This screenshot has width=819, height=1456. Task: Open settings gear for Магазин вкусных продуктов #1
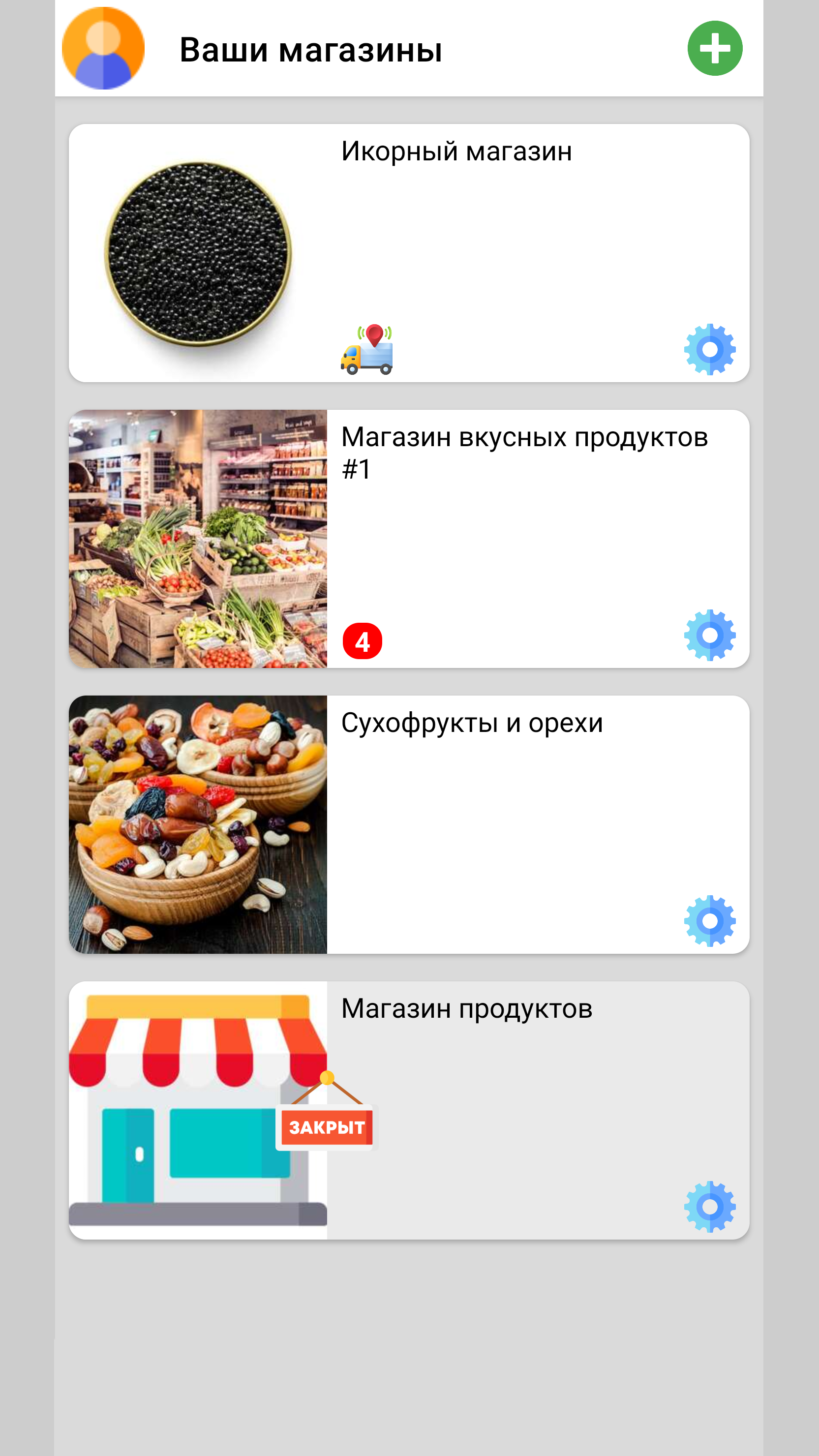coord(710,635)
